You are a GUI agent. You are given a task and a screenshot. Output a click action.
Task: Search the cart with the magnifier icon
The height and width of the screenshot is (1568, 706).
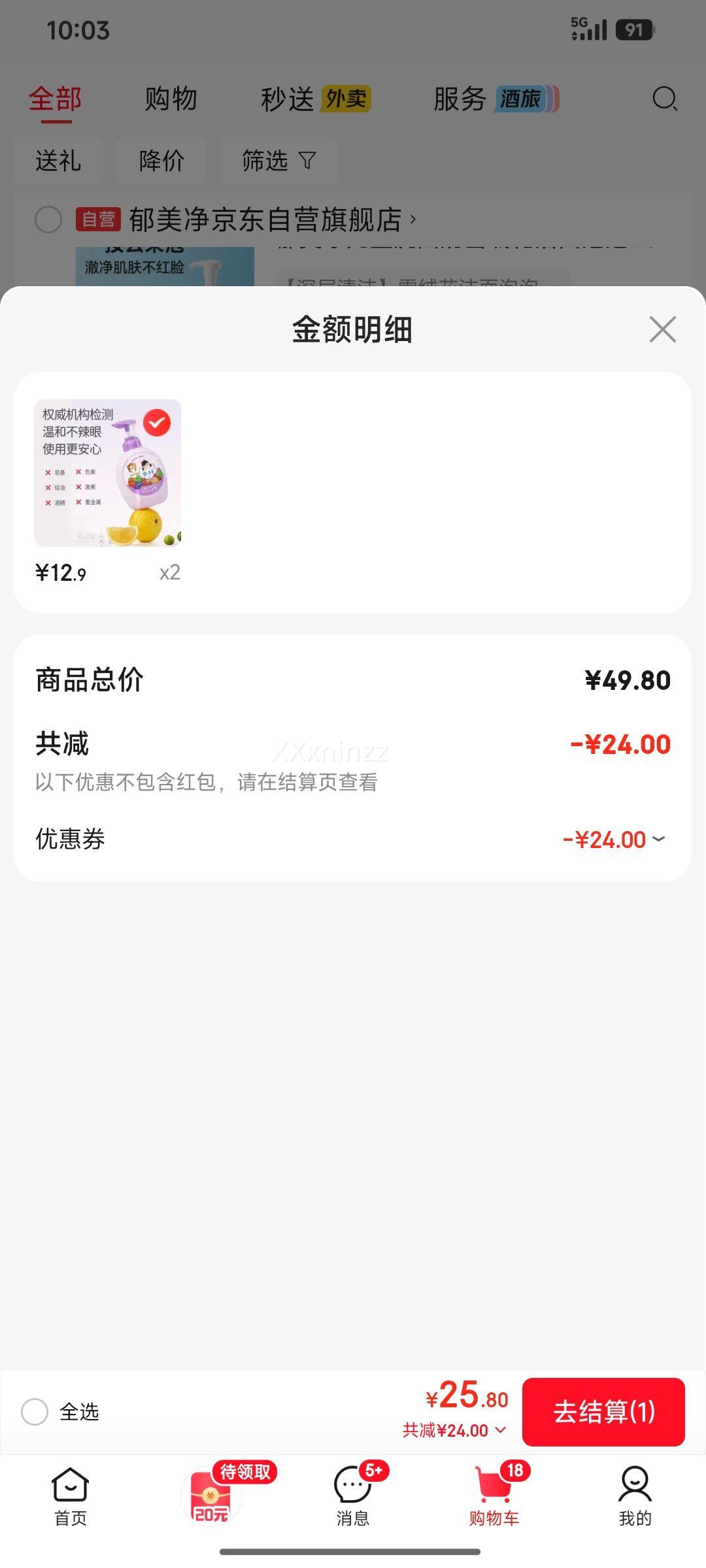[x=664, y=99]
